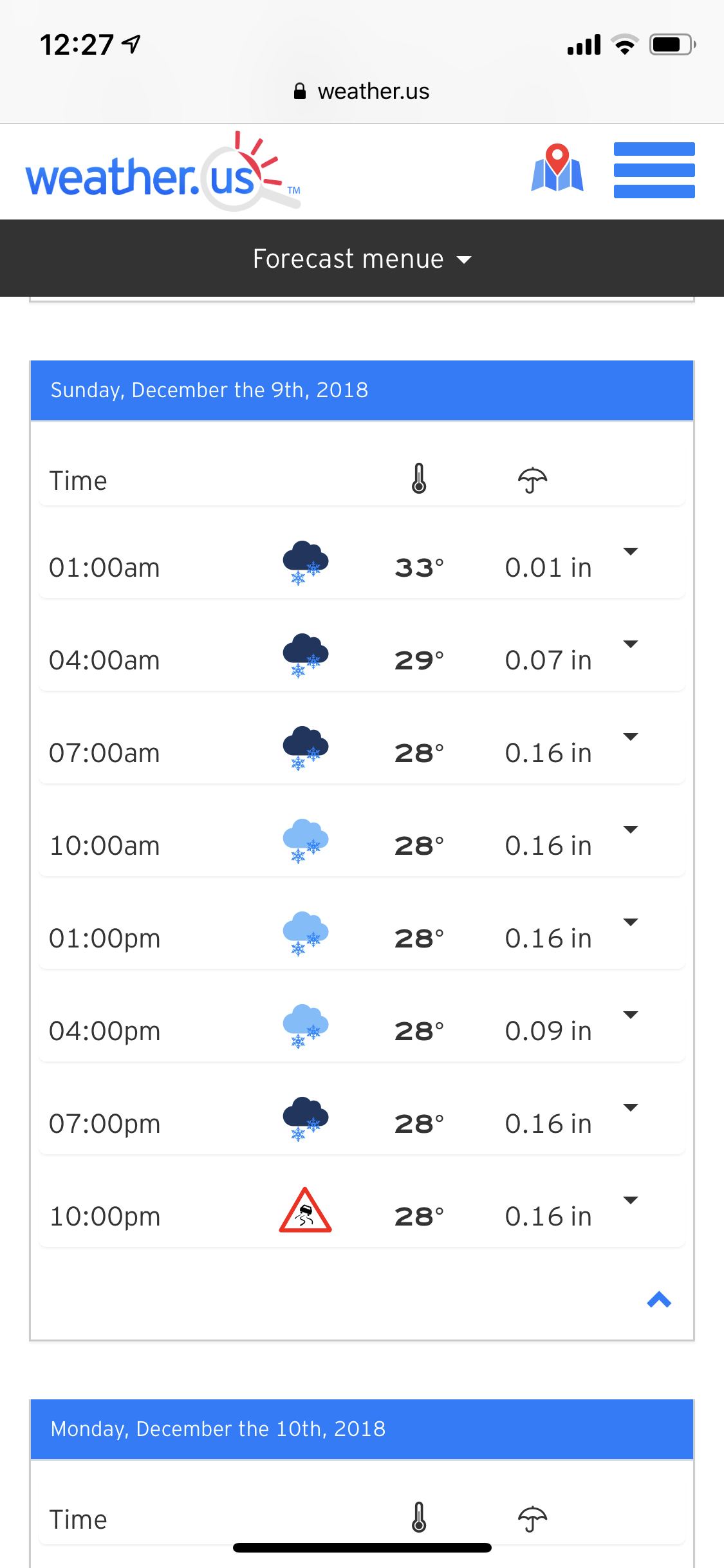The height and width of the screenshot is (1568, 724).
Task: Tap the blue up-arrow to go to top
Action: point(659,1300)
